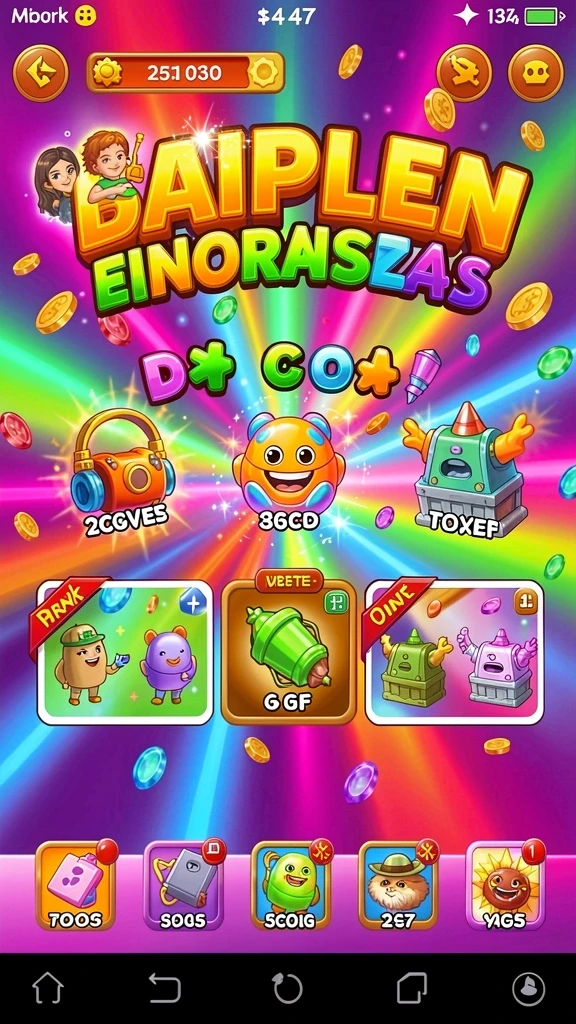Open the coin balance bar showing 251030
Image resolution: width=576 pixels, height=1024 pixels.
click(x=185, y=72)
